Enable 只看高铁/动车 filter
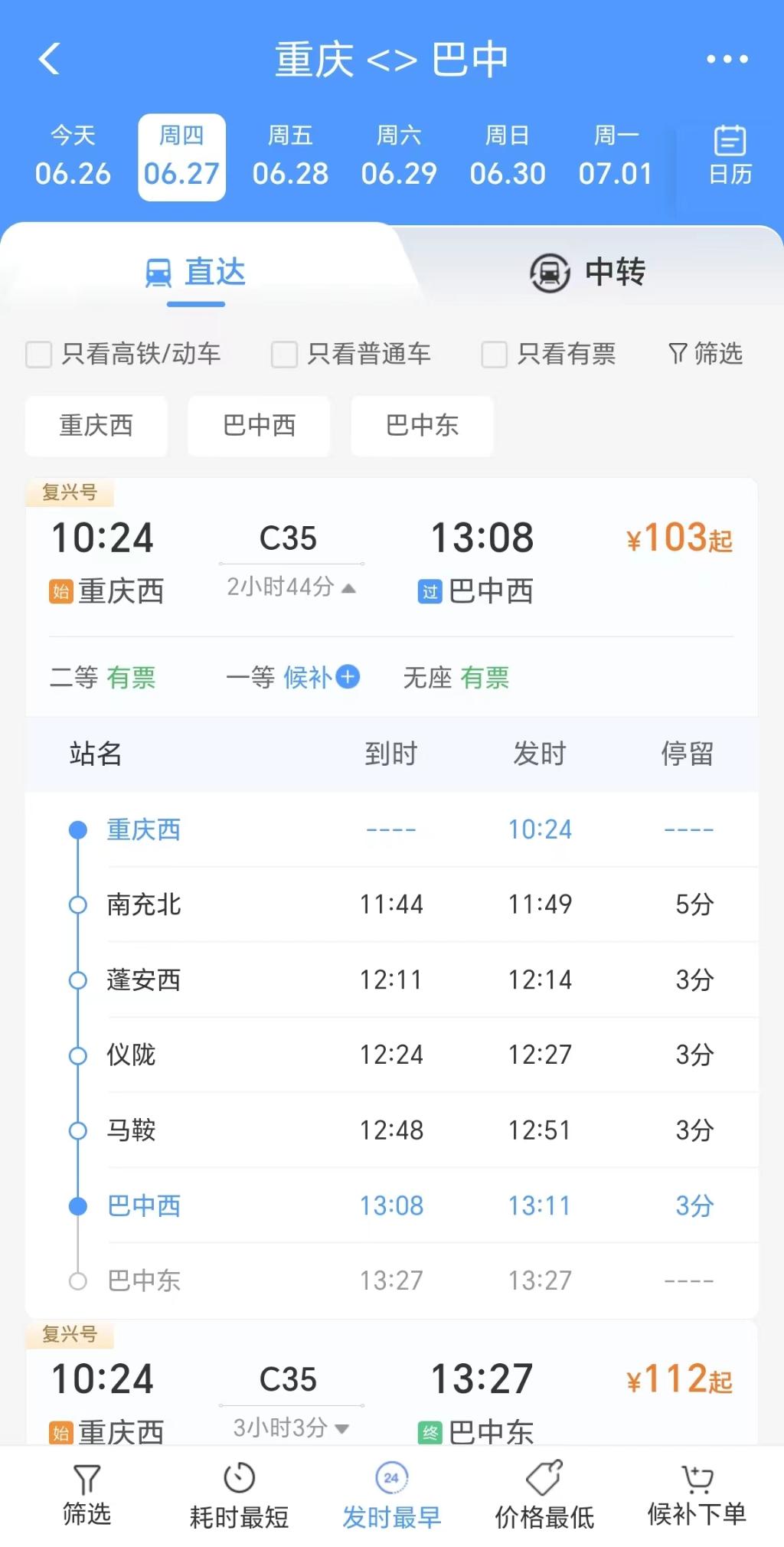The height and width of the screenshot is (1547, 784). (x=38, y=354)
